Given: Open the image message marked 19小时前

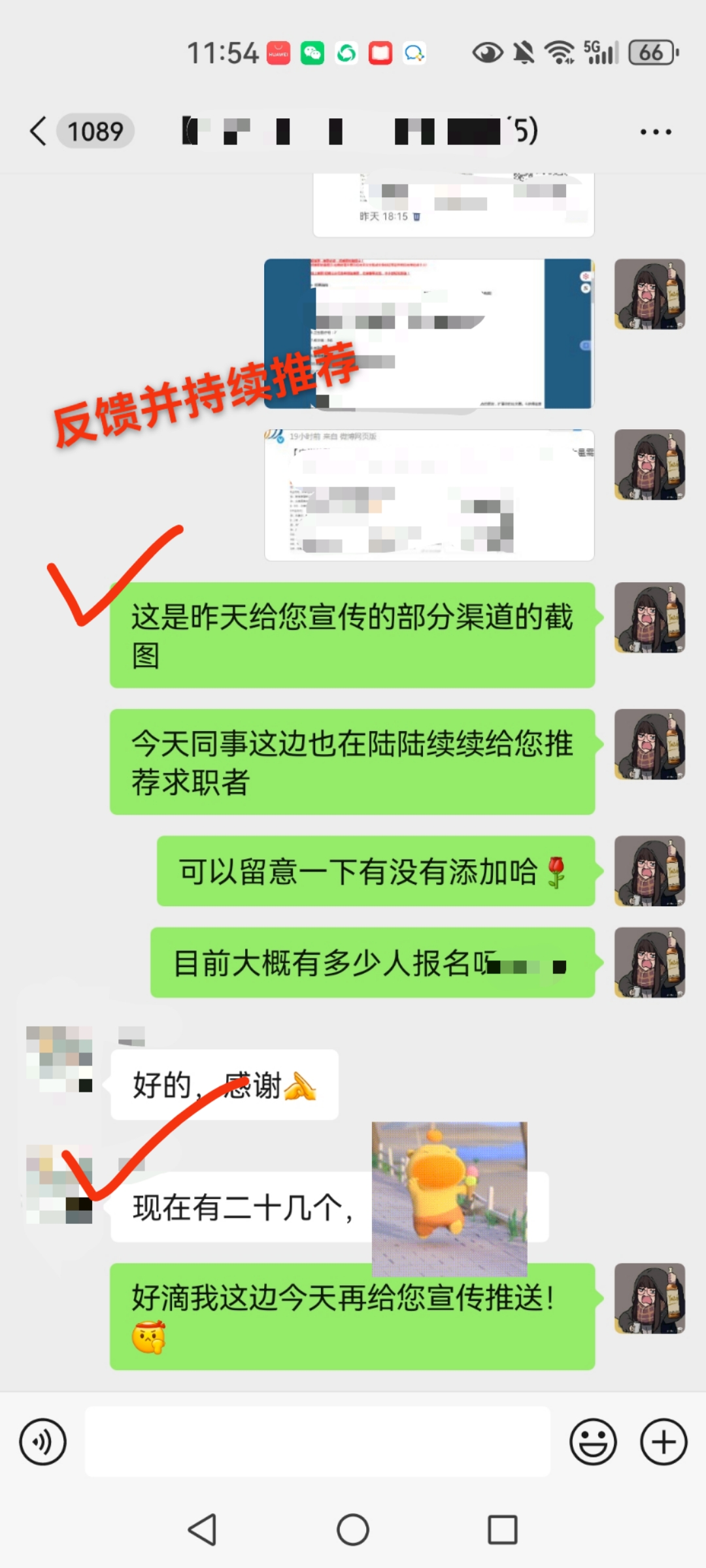Looking at the screenshot, I should pyautogui.click(x=429, y=495).
